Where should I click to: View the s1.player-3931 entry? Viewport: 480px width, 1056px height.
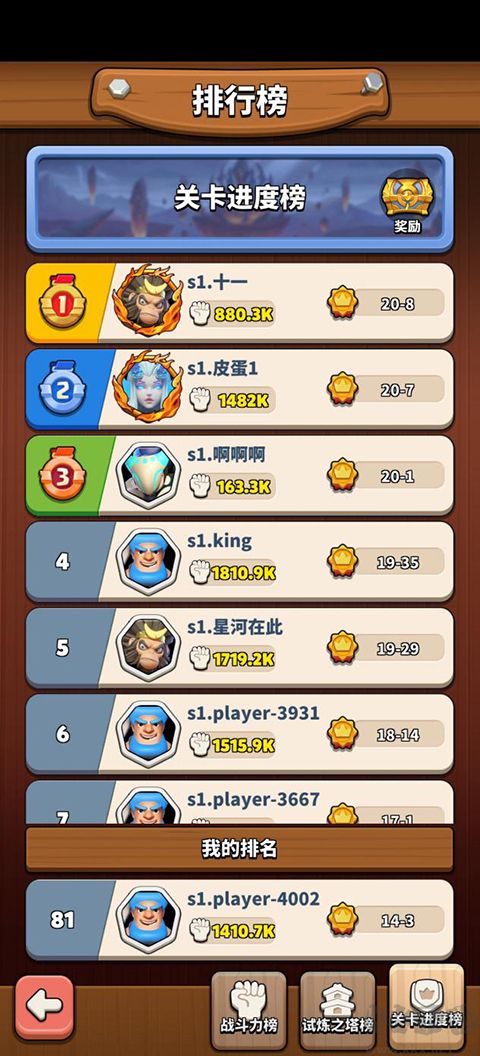(240, 734)
